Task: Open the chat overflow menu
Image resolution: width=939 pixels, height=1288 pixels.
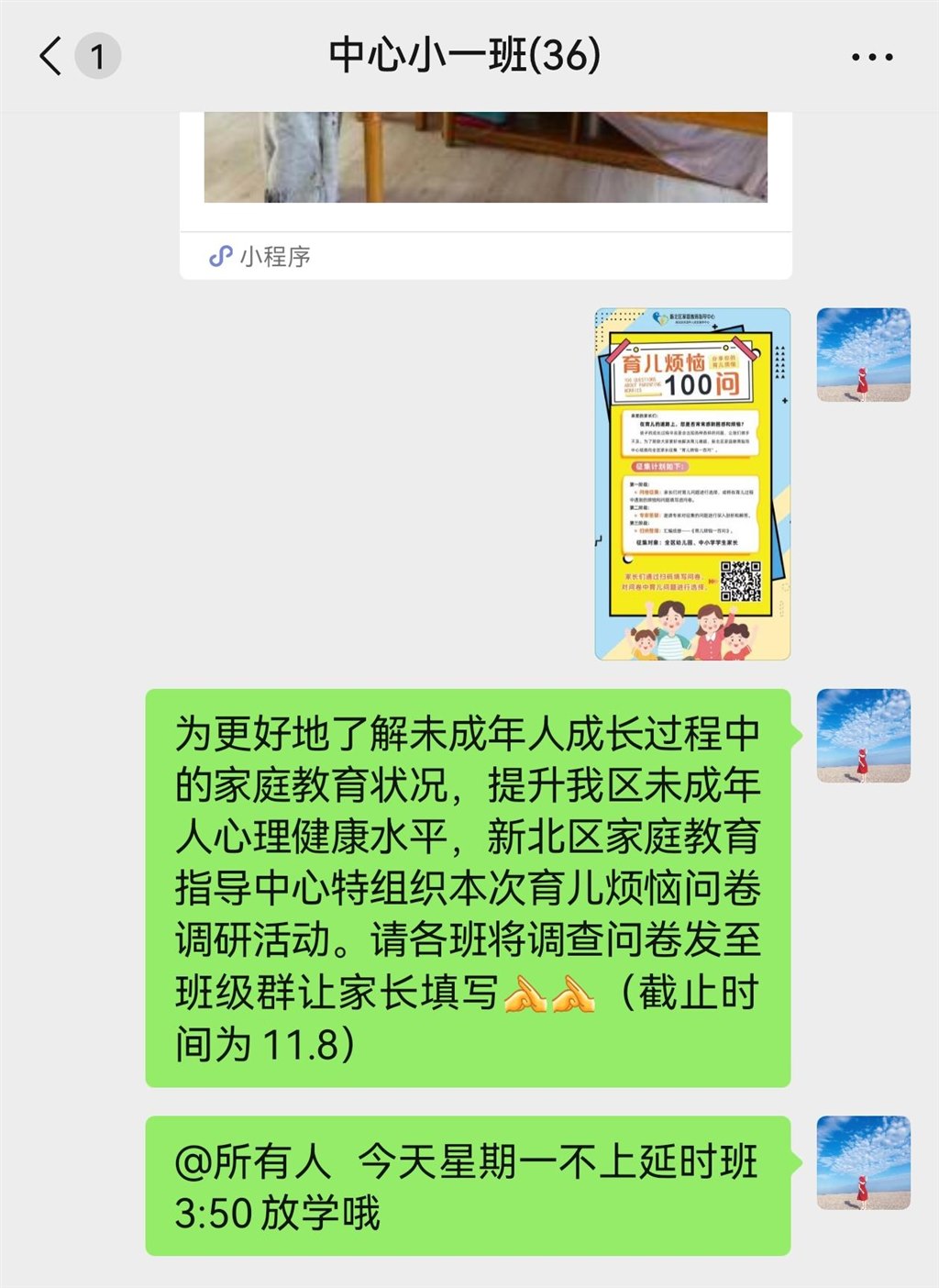Action: (x=870, y=57)
